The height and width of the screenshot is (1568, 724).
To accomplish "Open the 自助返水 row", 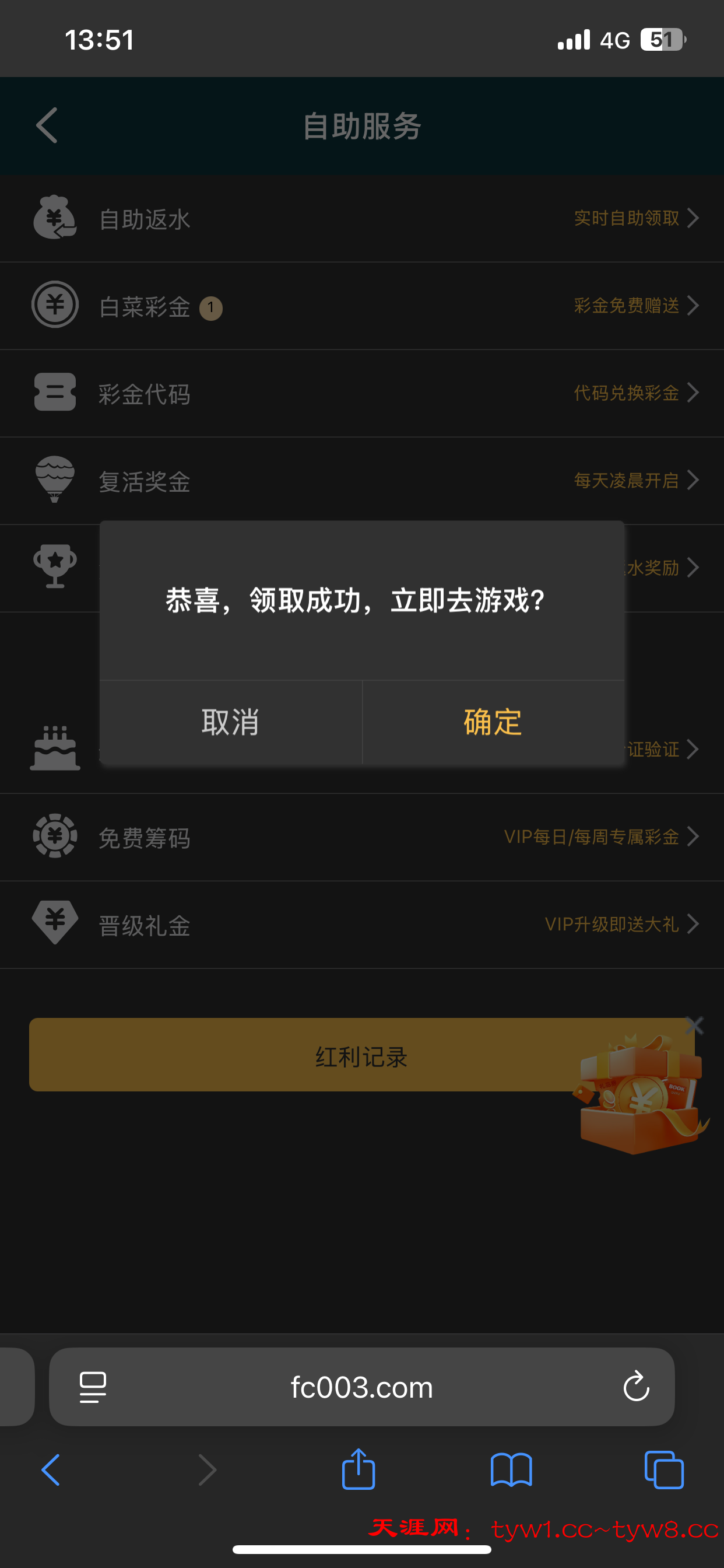I will (361, 219).
